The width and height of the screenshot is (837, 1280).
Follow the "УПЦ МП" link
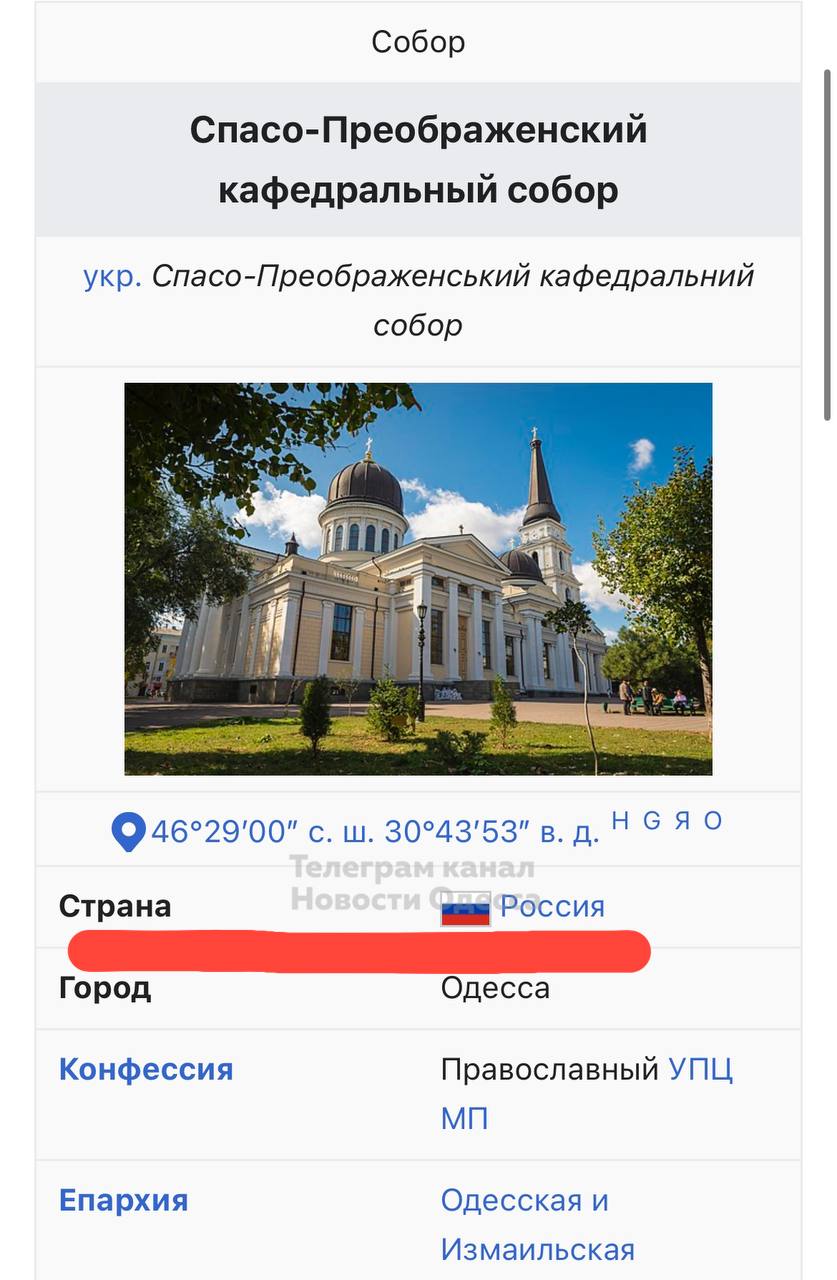700,1070
